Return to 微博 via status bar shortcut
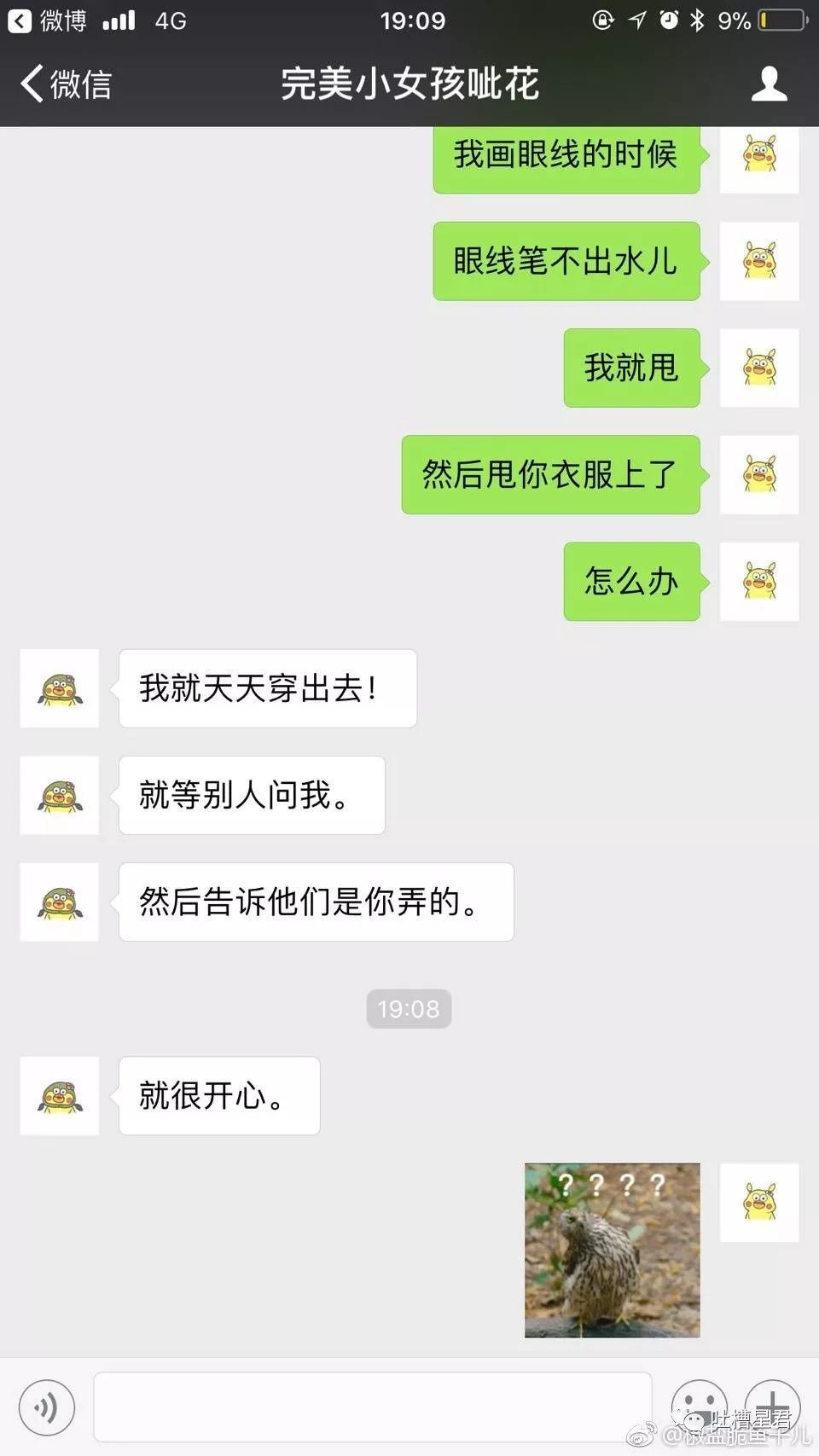Screen dimensions: 819x1456 48,20
